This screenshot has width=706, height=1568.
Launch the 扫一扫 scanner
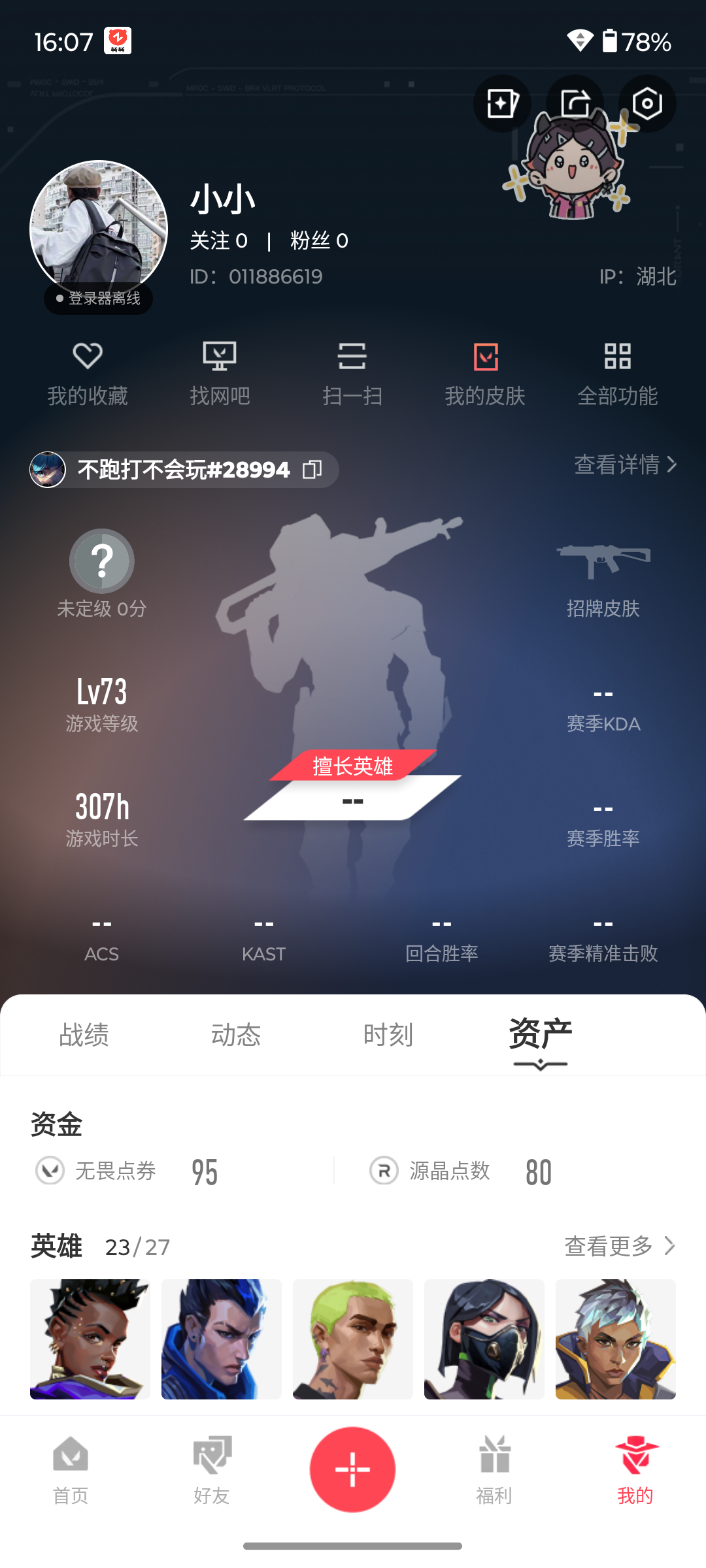352,374
